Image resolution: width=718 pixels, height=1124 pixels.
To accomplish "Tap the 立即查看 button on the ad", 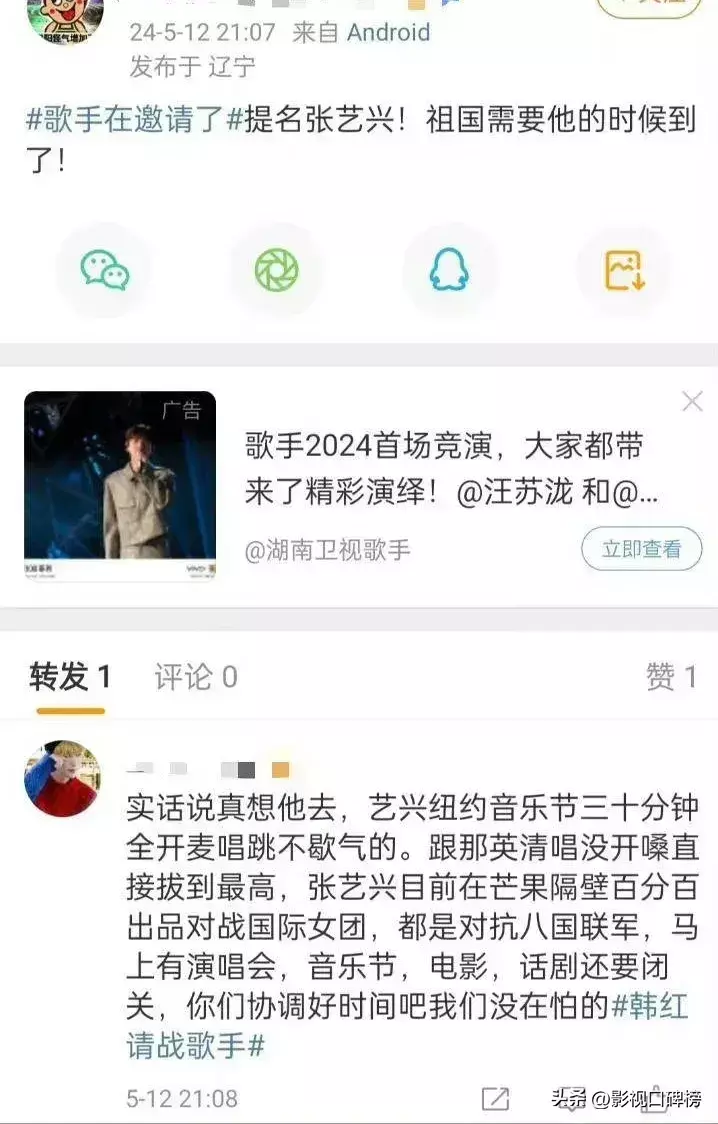I will tap(641, 549).
